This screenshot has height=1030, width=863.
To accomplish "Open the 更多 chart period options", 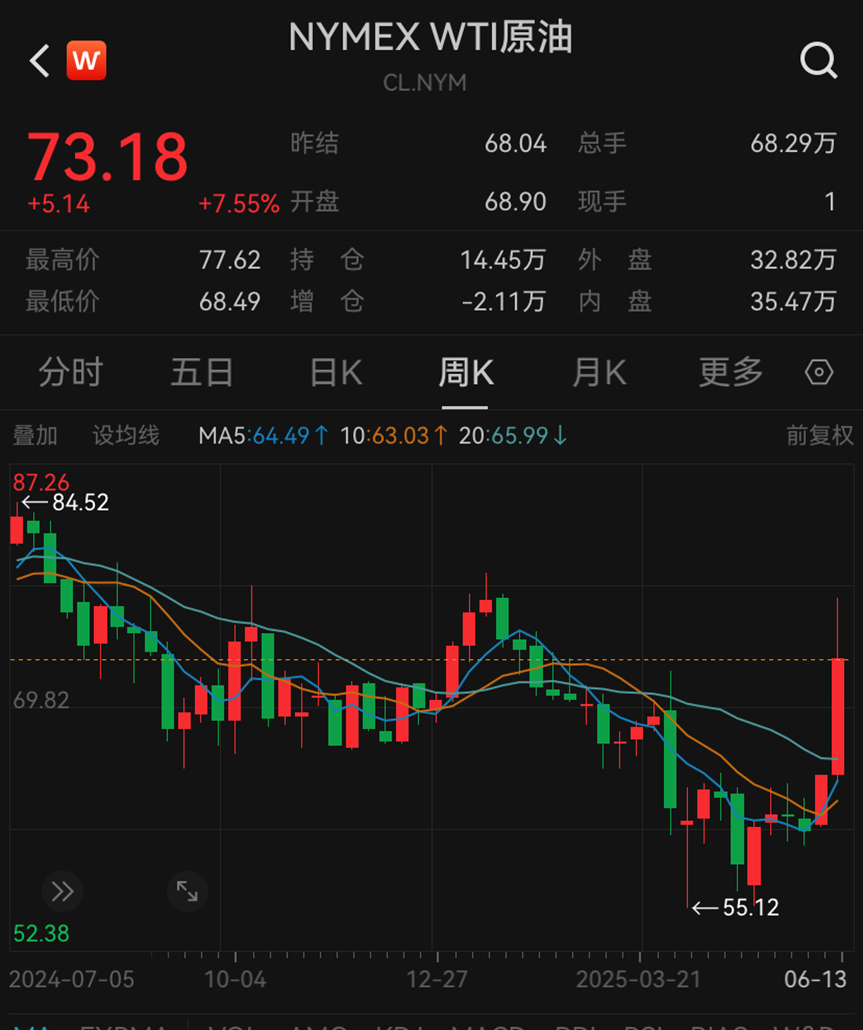I will pos(731,373).
